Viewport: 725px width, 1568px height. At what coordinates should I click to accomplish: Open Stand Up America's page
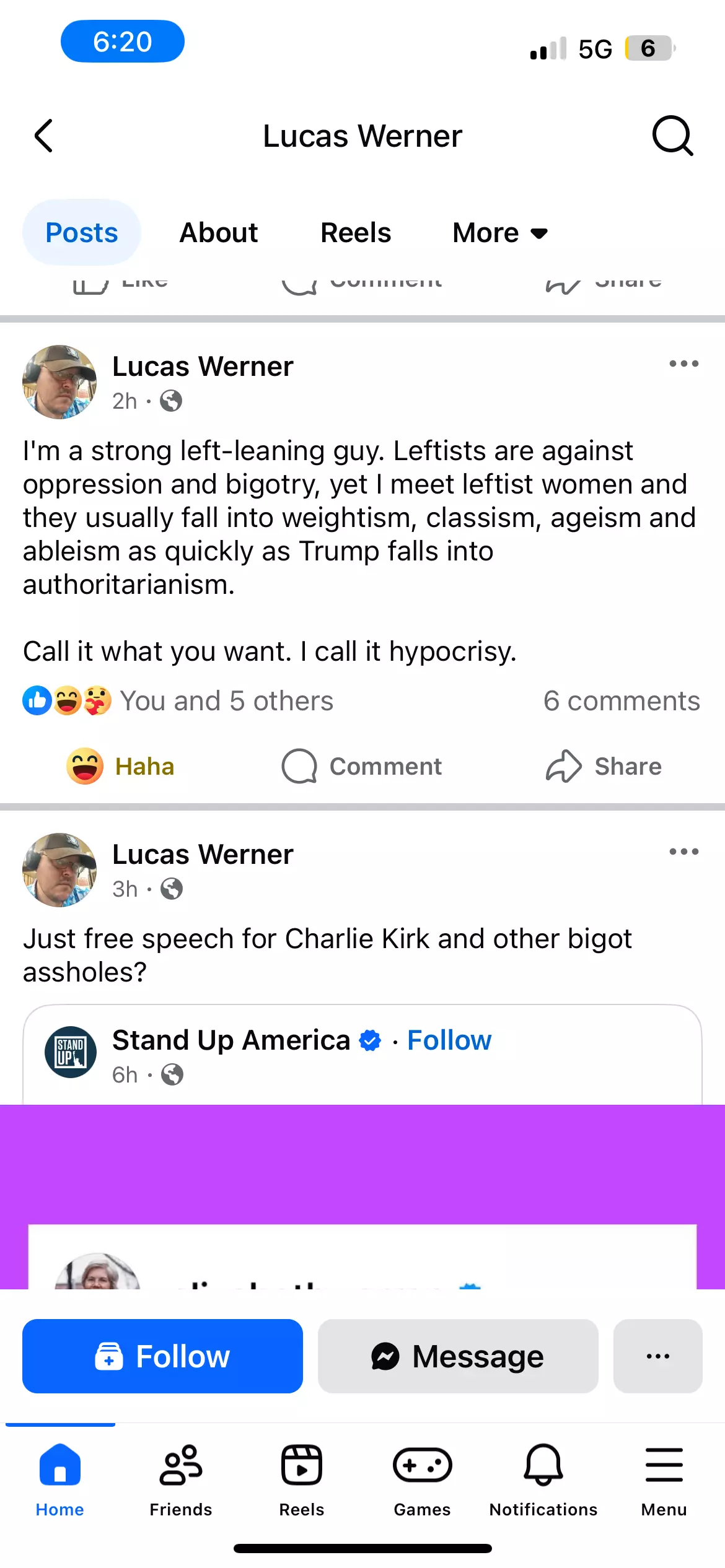[231, 1040]
